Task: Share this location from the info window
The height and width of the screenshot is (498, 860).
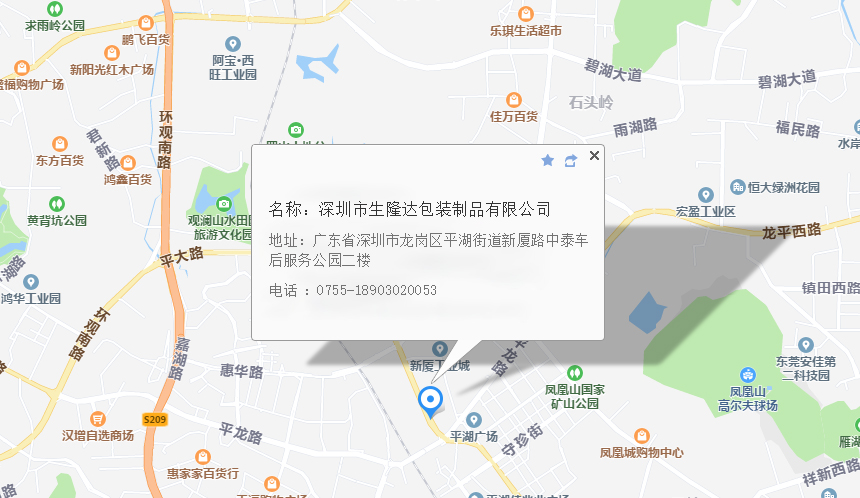Action: coord(571,160)
